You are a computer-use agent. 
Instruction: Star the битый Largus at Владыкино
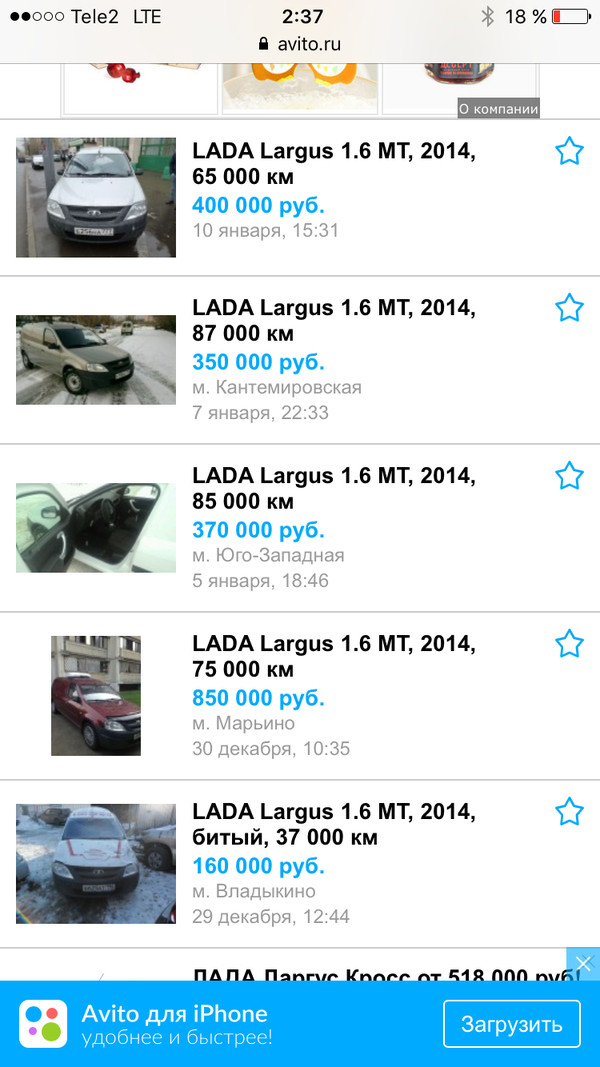click(x=569, y=812)
